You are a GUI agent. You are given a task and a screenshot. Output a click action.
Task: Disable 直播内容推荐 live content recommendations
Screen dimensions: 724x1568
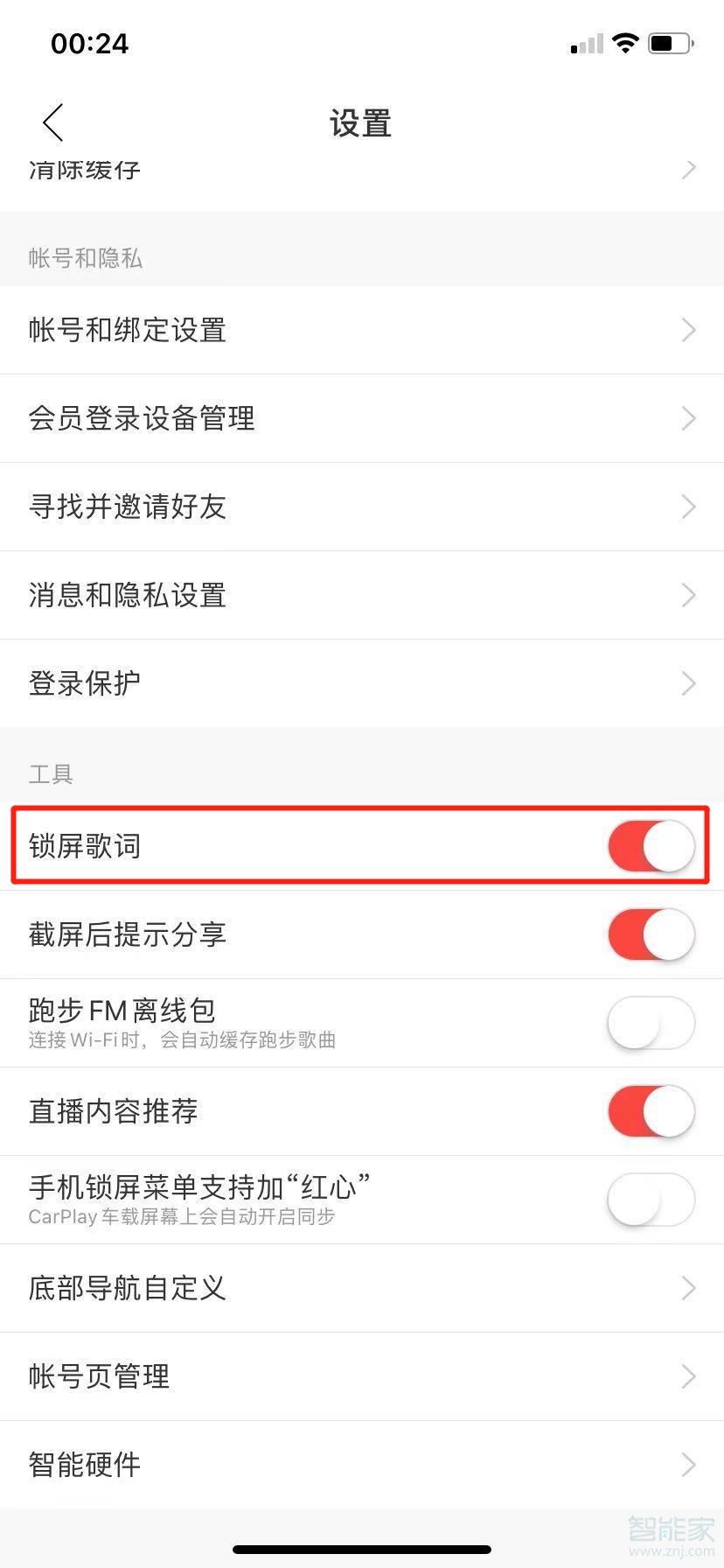651,1111
